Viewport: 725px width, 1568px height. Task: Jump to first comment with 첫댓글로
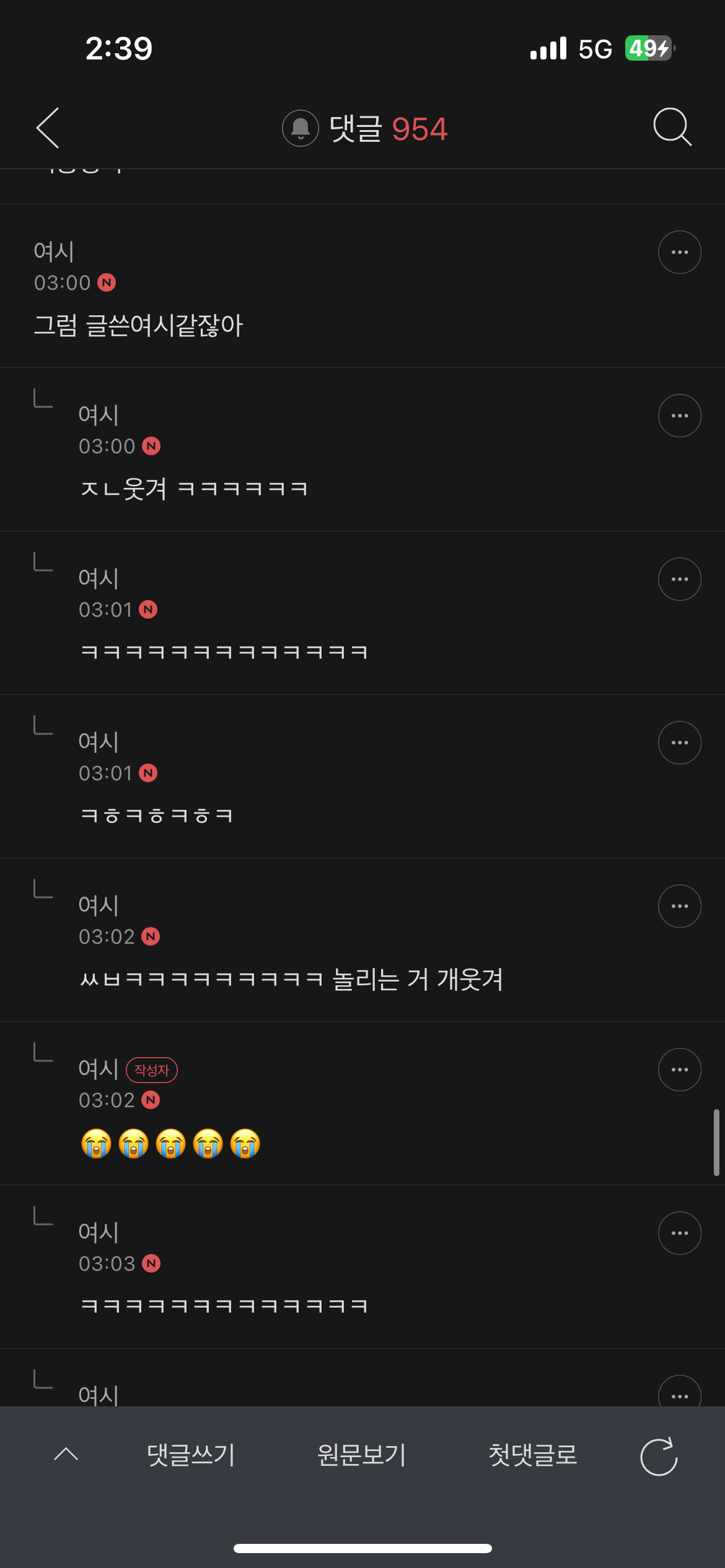pyautogui.click(x=532, y=1455)
